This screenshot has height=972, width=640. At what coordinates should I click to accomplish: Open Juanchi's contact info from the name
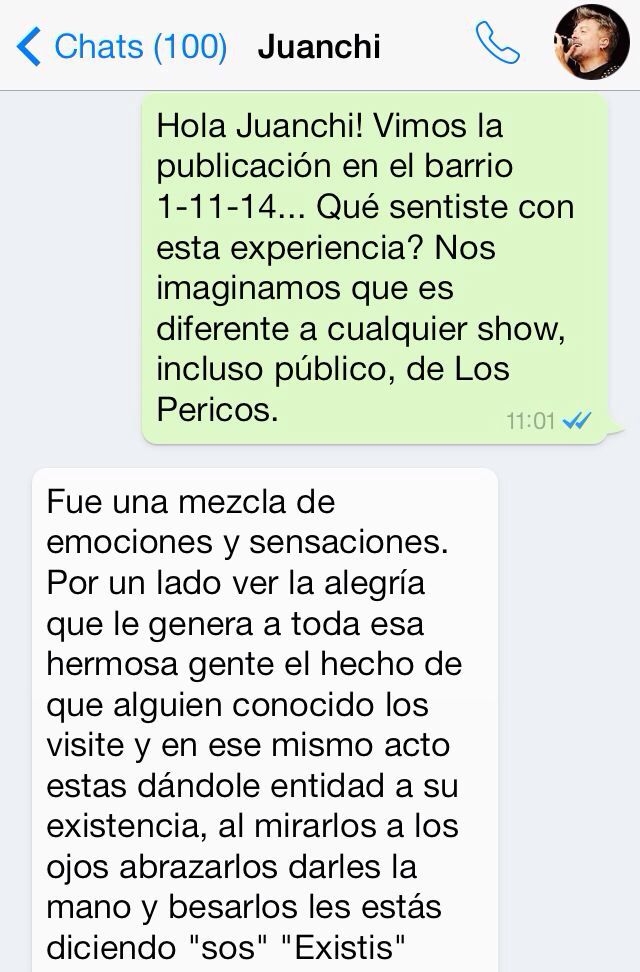tap(319, 46)
